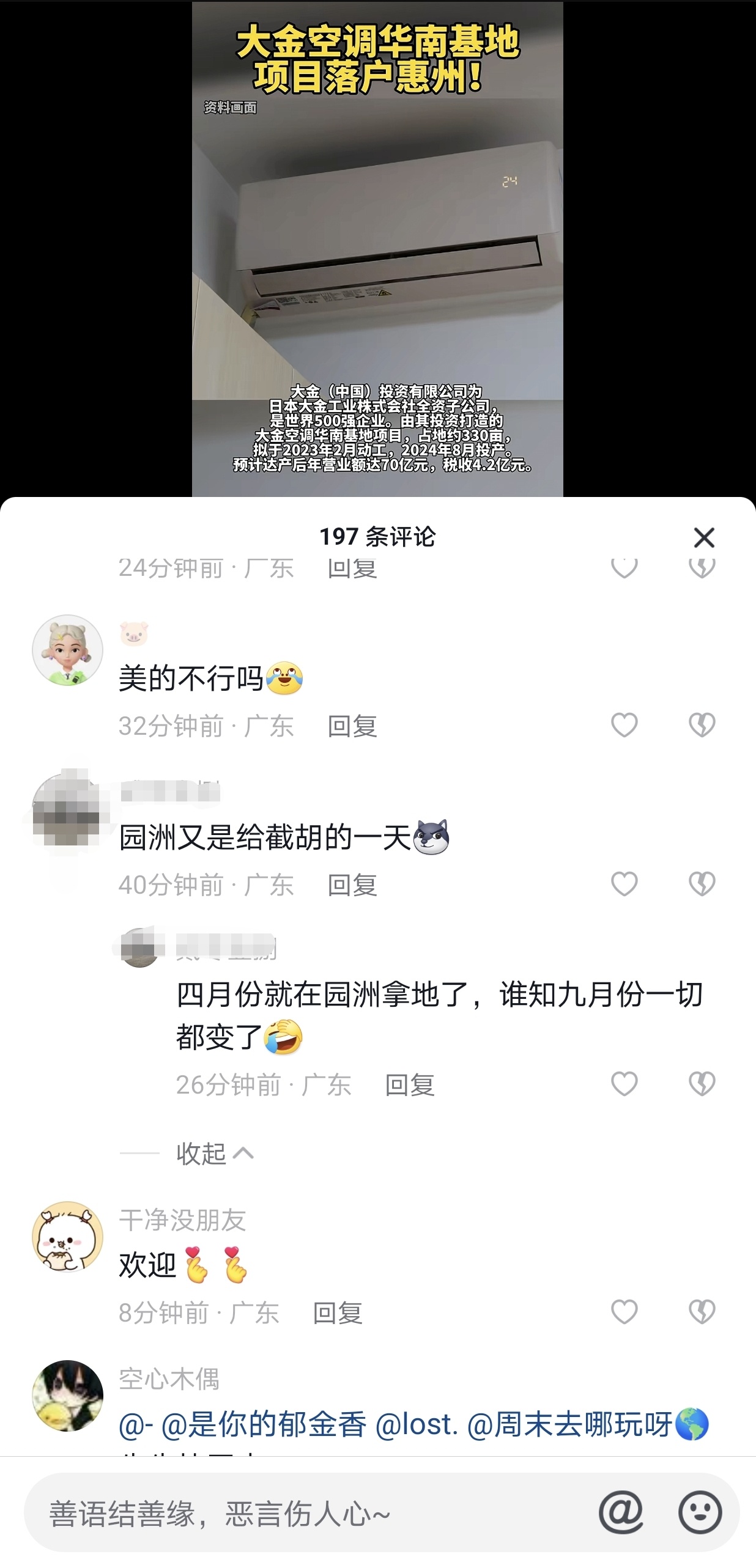Open 空心木偶's profile avatar
The width and height of the screenshot is (756, 1568).
(67, 1396)
